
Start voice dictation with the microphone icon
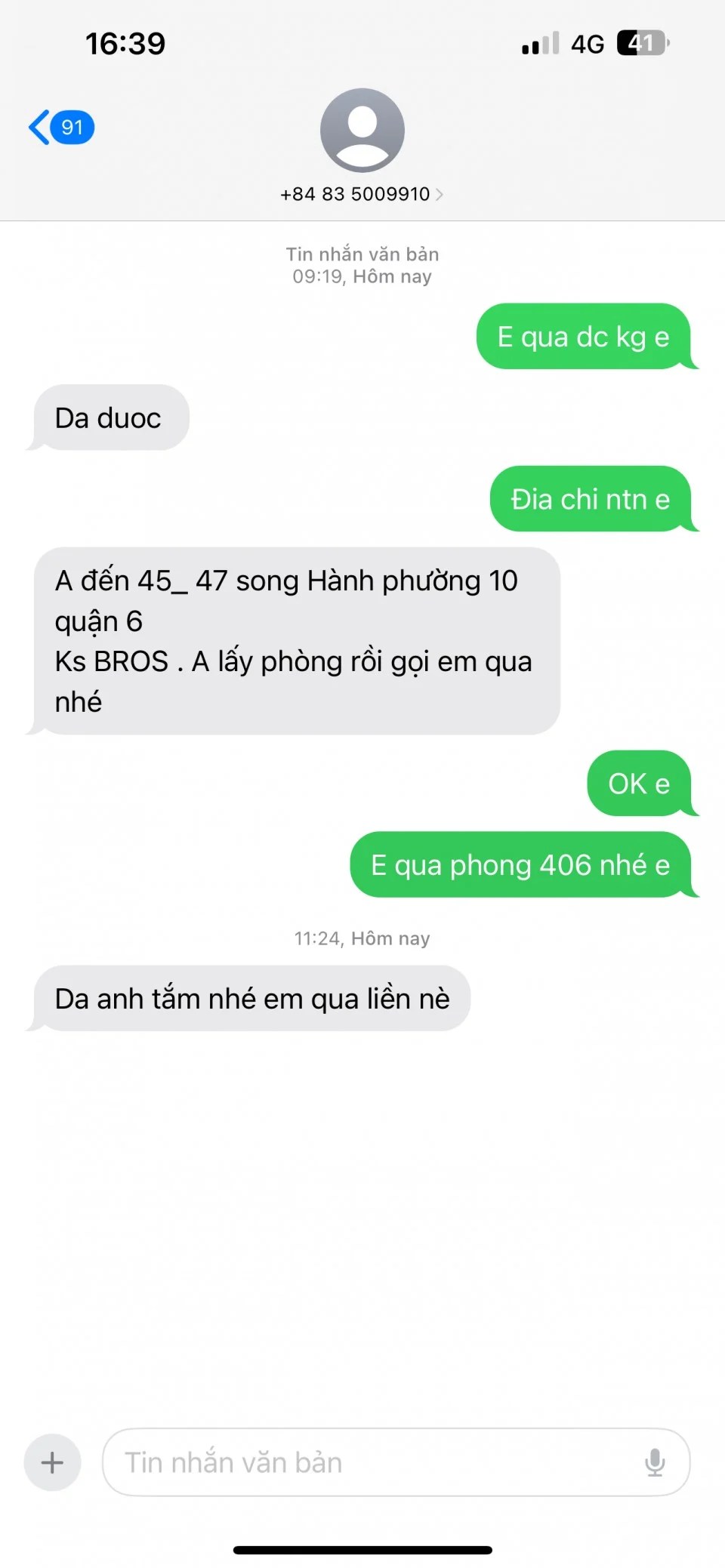[x=655, y=1462]
